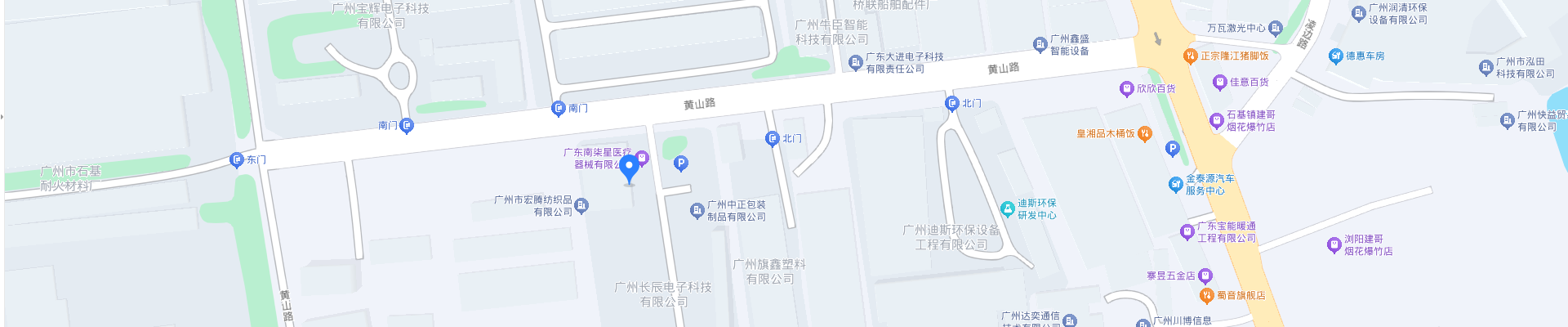Open the 蜀音旗舰店 restaurant marker
The width and height of the screenshot is (1568, 327).
[1206, 295]
